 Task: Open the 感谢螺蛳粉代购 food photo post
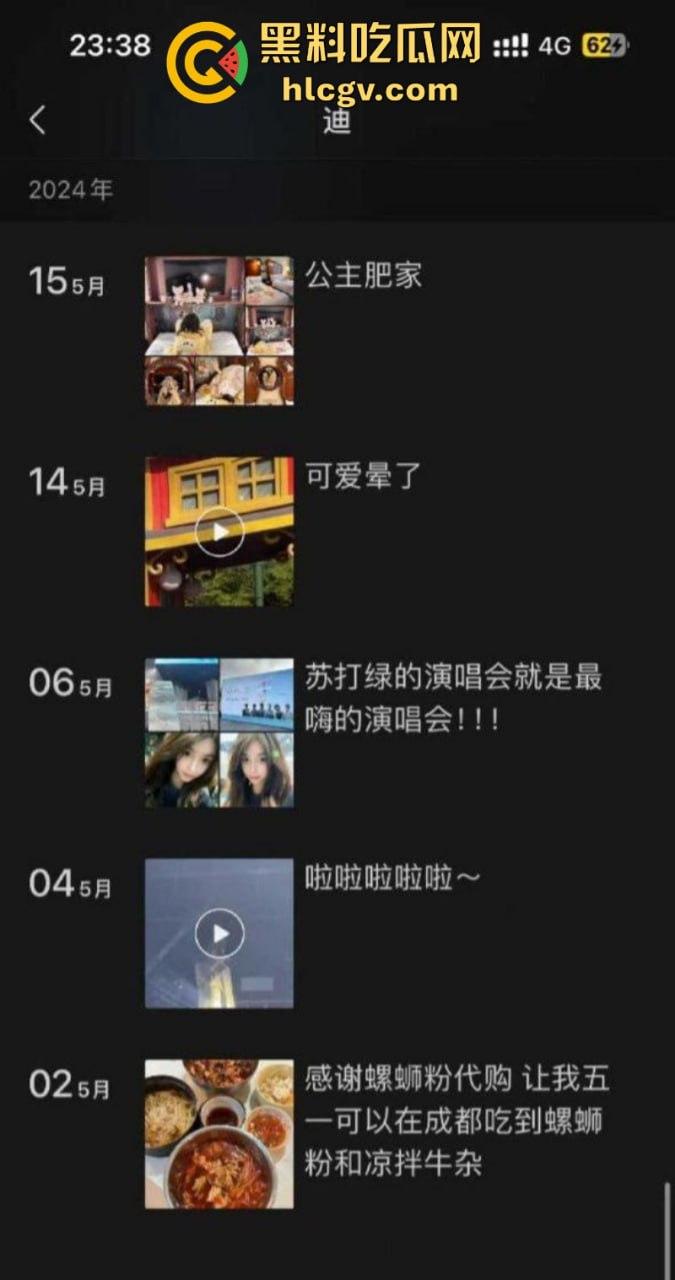click(x=219, y=1134)
